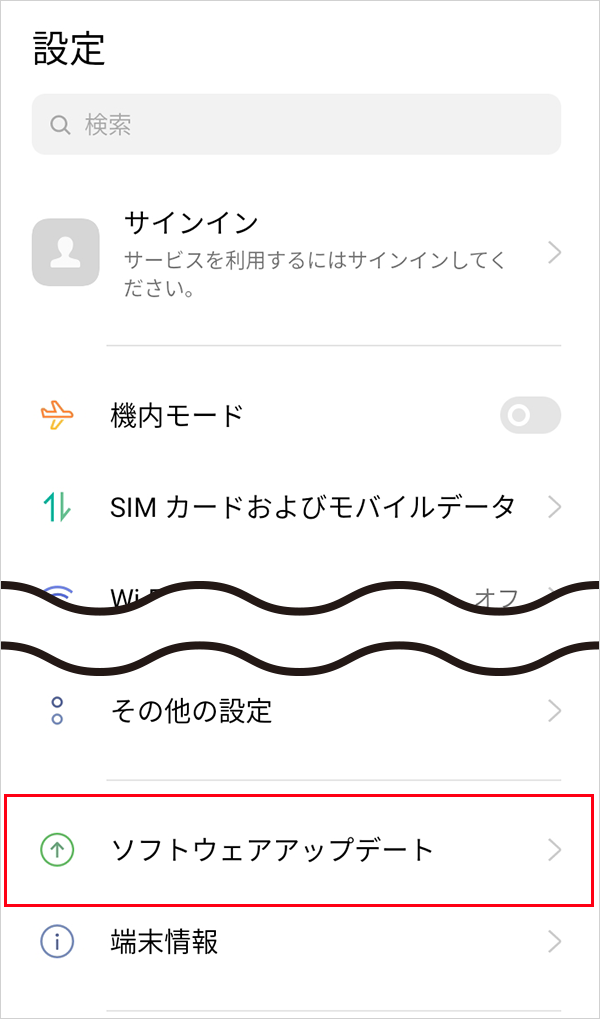Open 端末情報
This screenshot has width=600, height=1020.
point(300,942)
